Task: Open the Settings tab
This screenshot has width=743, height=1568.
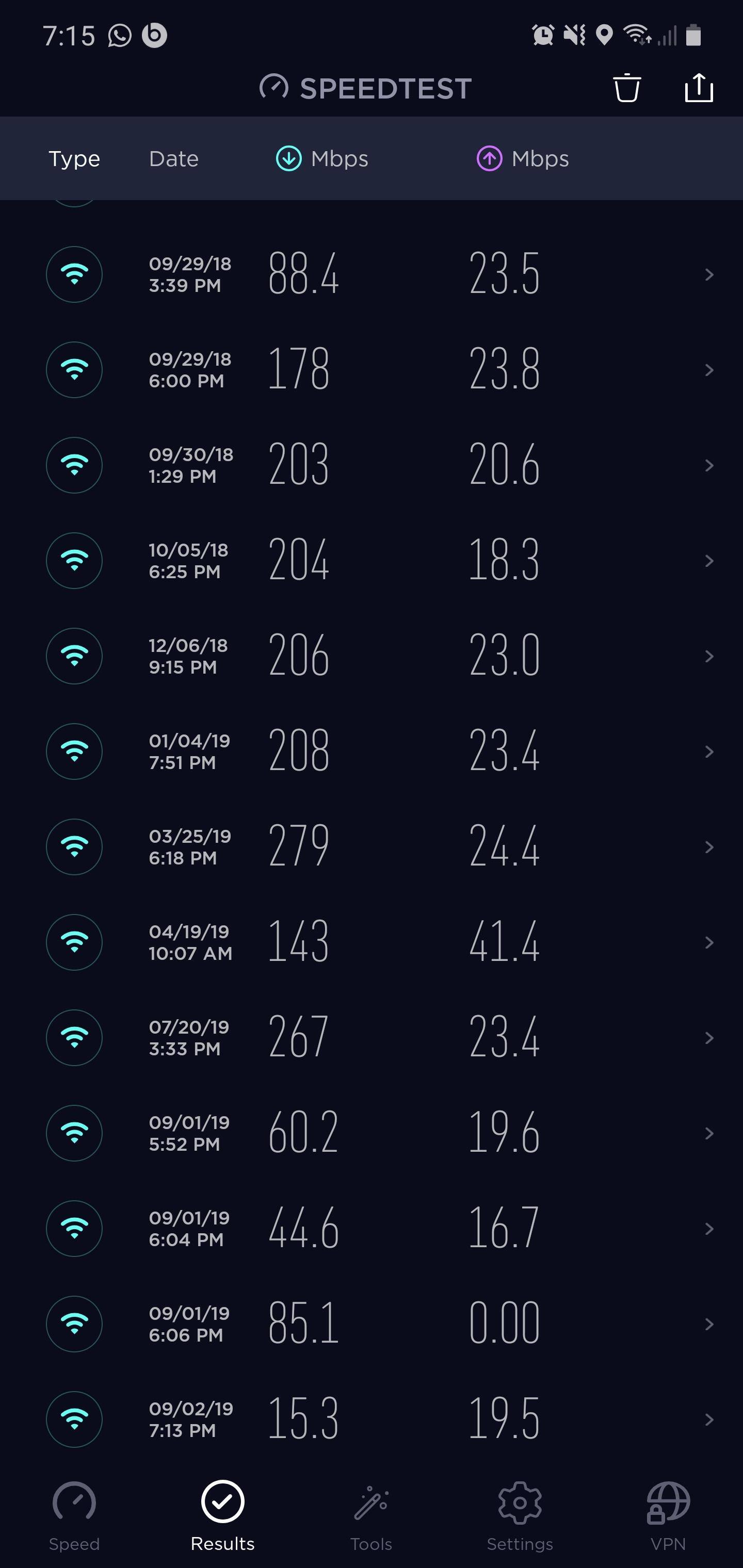Action: point(520,1514)
